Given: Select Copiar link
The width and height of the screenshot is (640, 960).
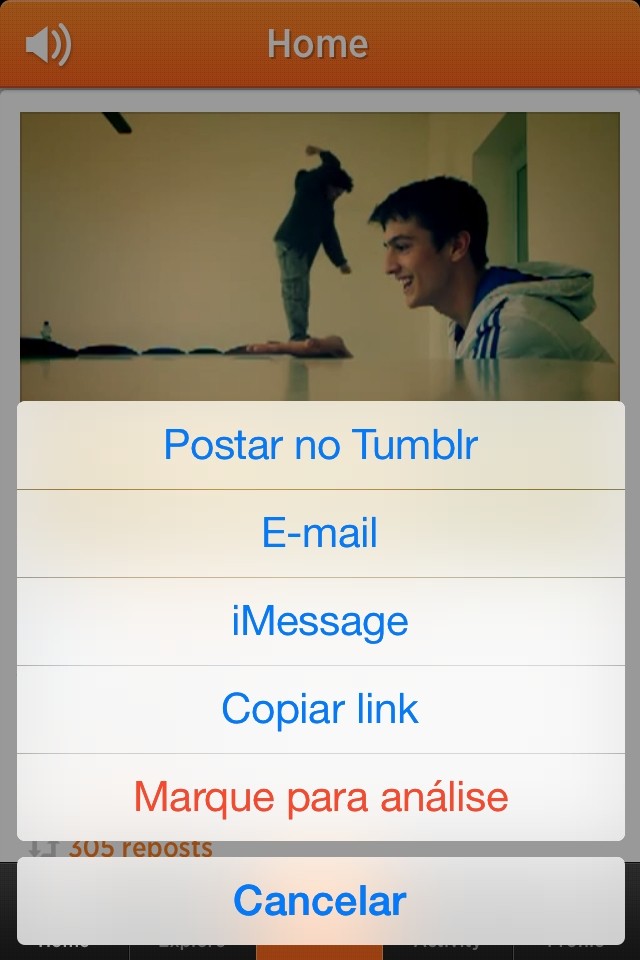Looking at the screenshot, I should click(x=320, y=709).
